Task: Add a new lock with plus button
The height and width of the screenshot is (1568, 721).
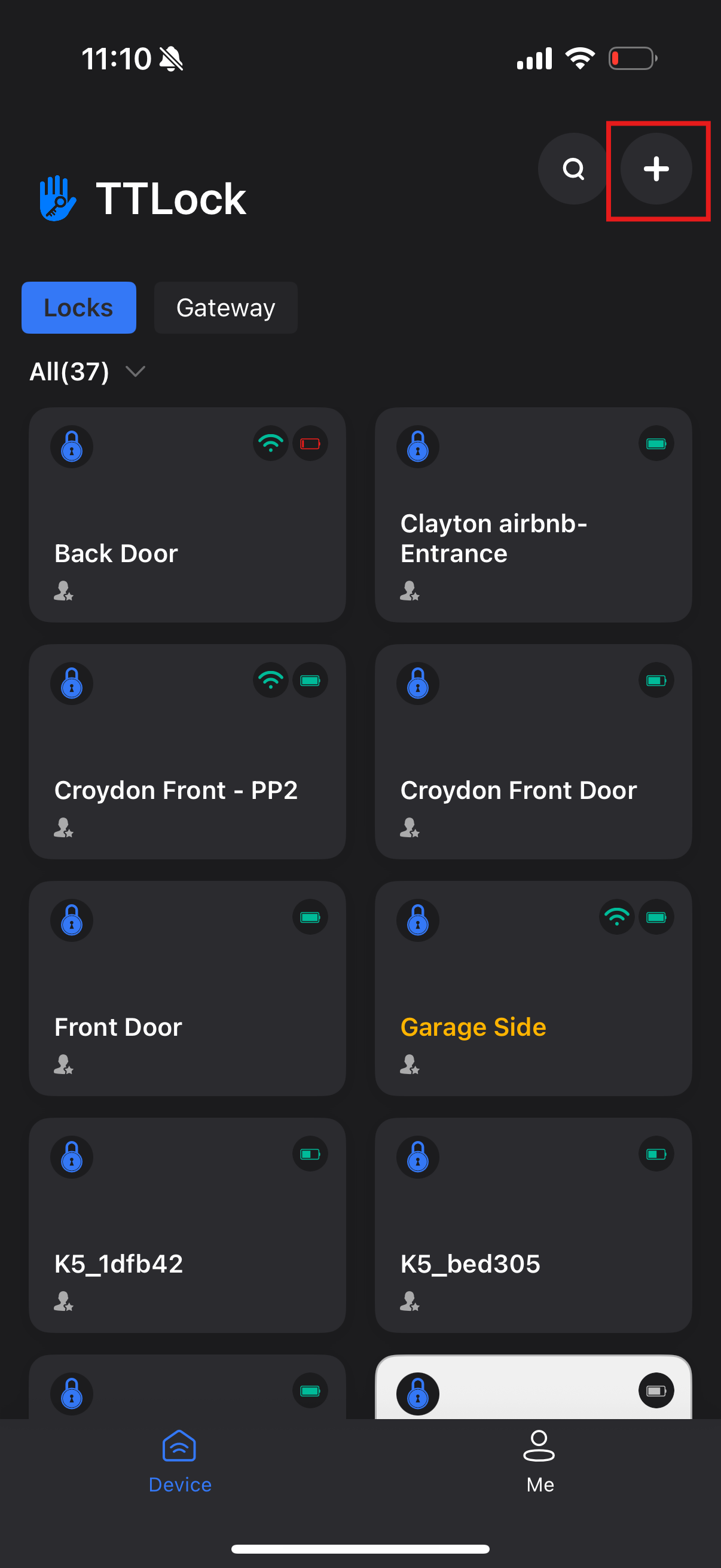Action: 656,169
